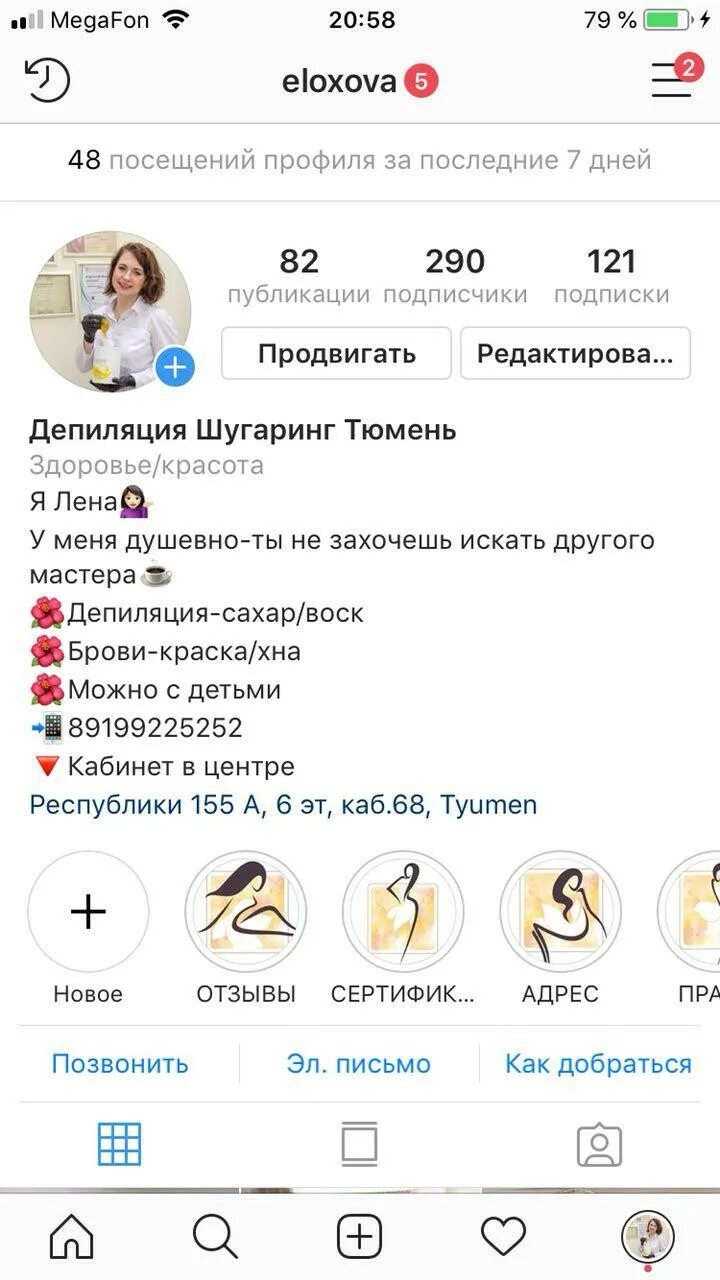View the 121 подписки list
This screenshot has height=1280, width=720.
tap(611, 275)
